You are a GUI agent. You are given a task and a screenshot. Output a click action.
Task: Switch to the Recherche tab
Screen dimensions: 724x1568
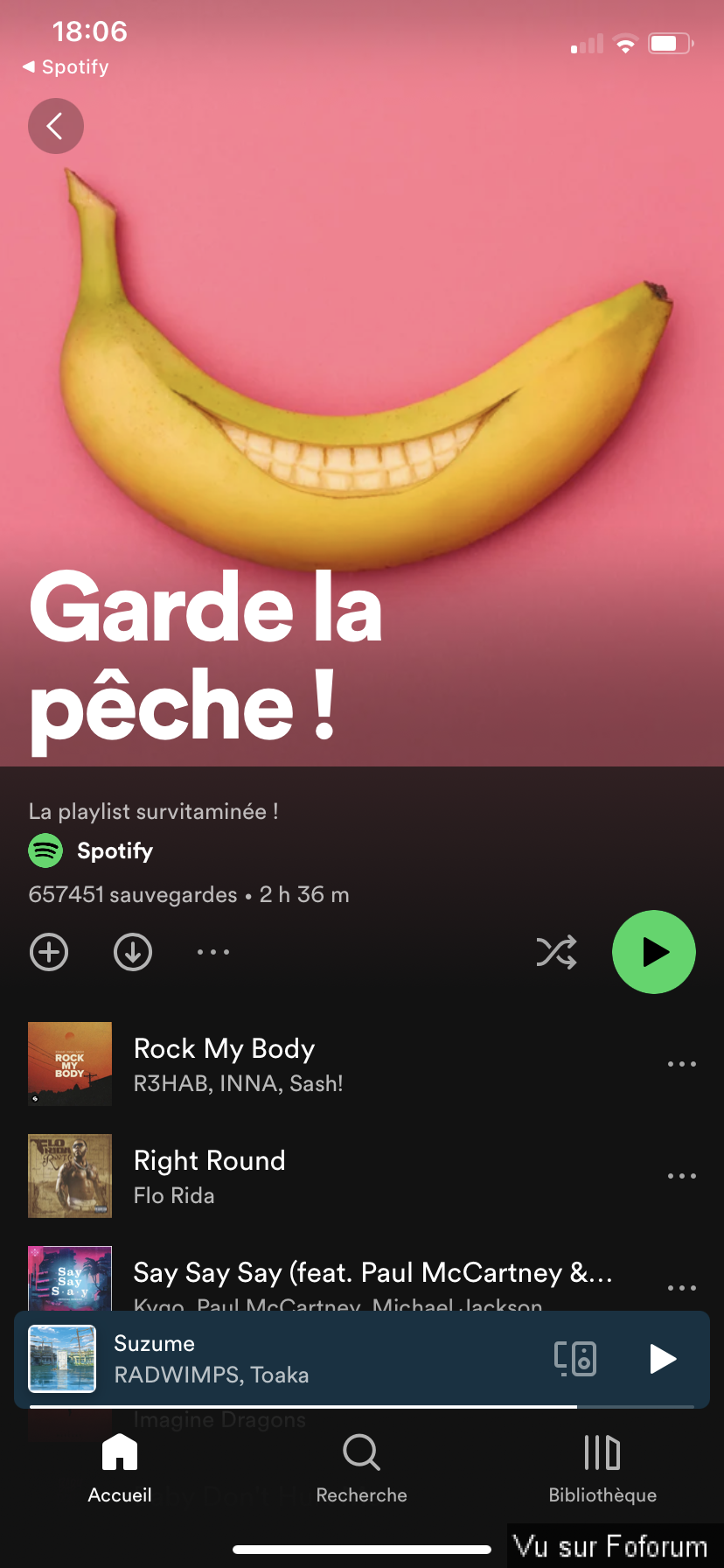point(361,1470)
